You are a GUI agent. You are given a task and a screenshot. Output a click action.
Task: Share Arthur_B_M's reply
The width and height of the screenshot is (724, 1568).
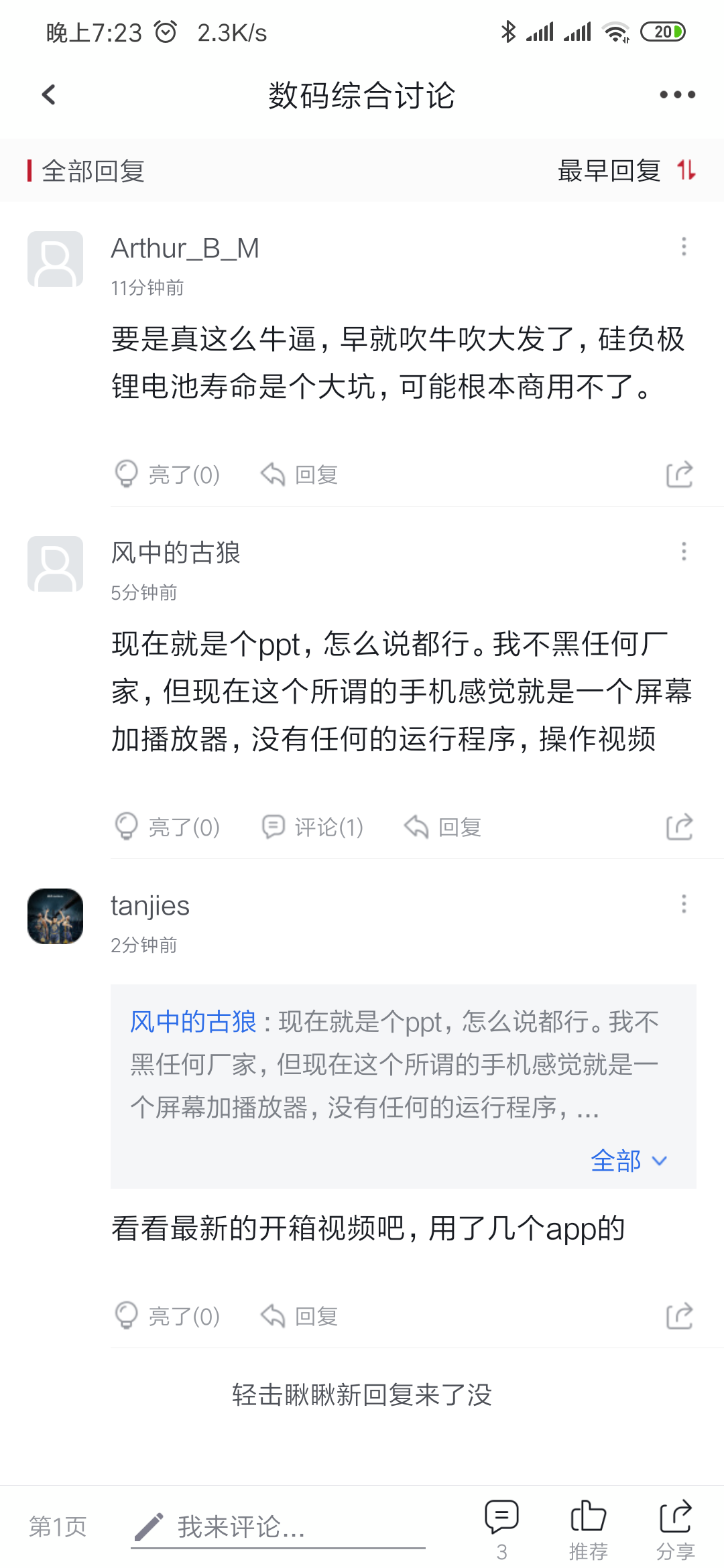679,474
